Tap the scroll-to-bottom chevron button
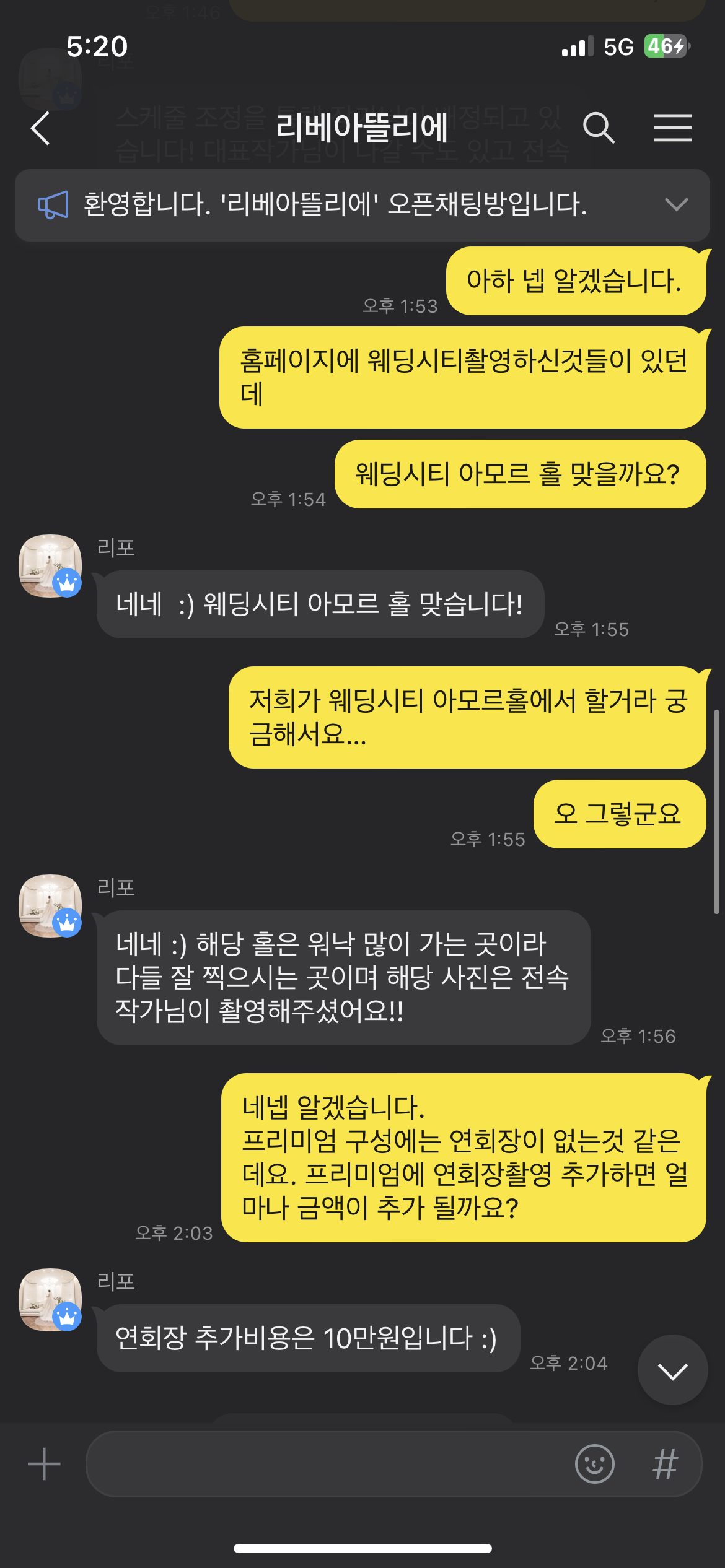 point(672,1371)
